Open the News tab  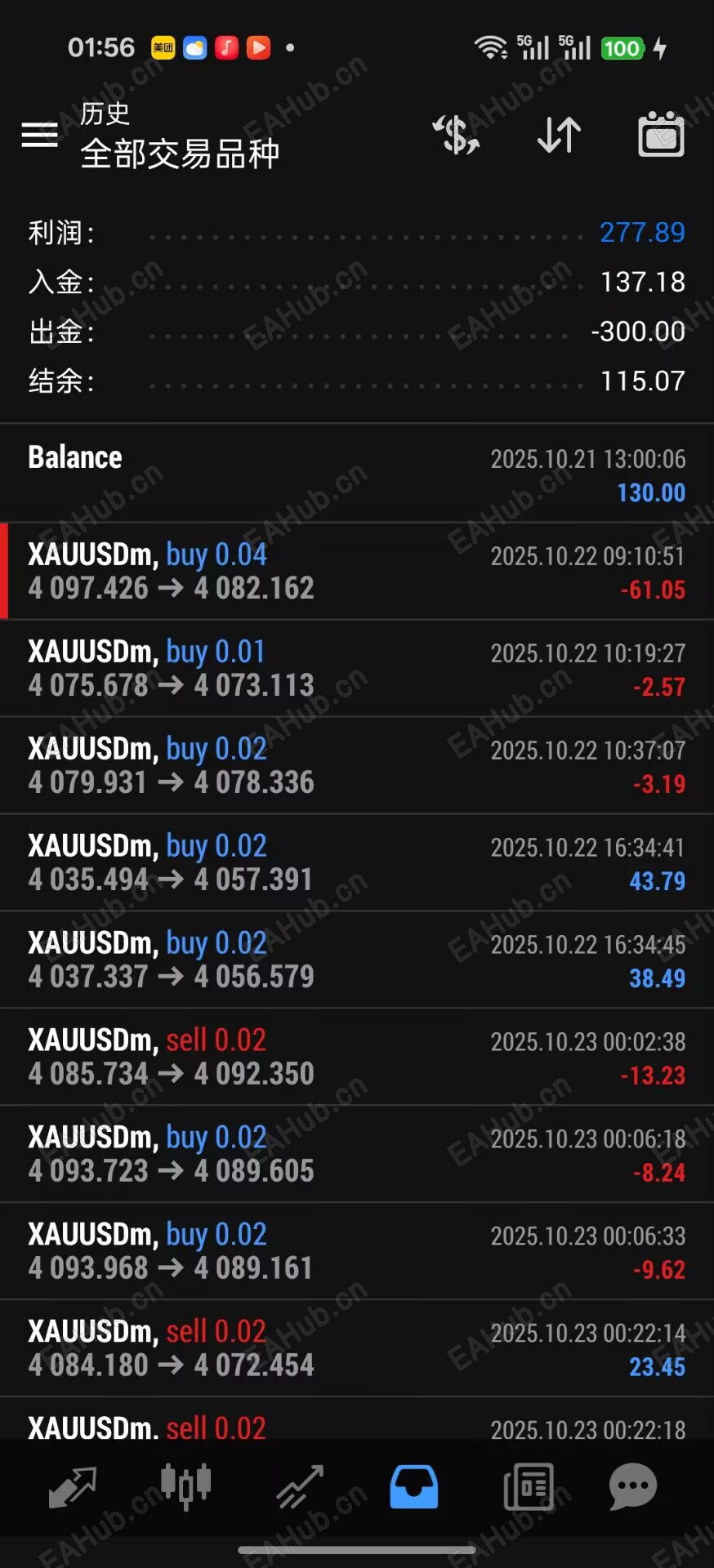click(x=528, y=1486)
